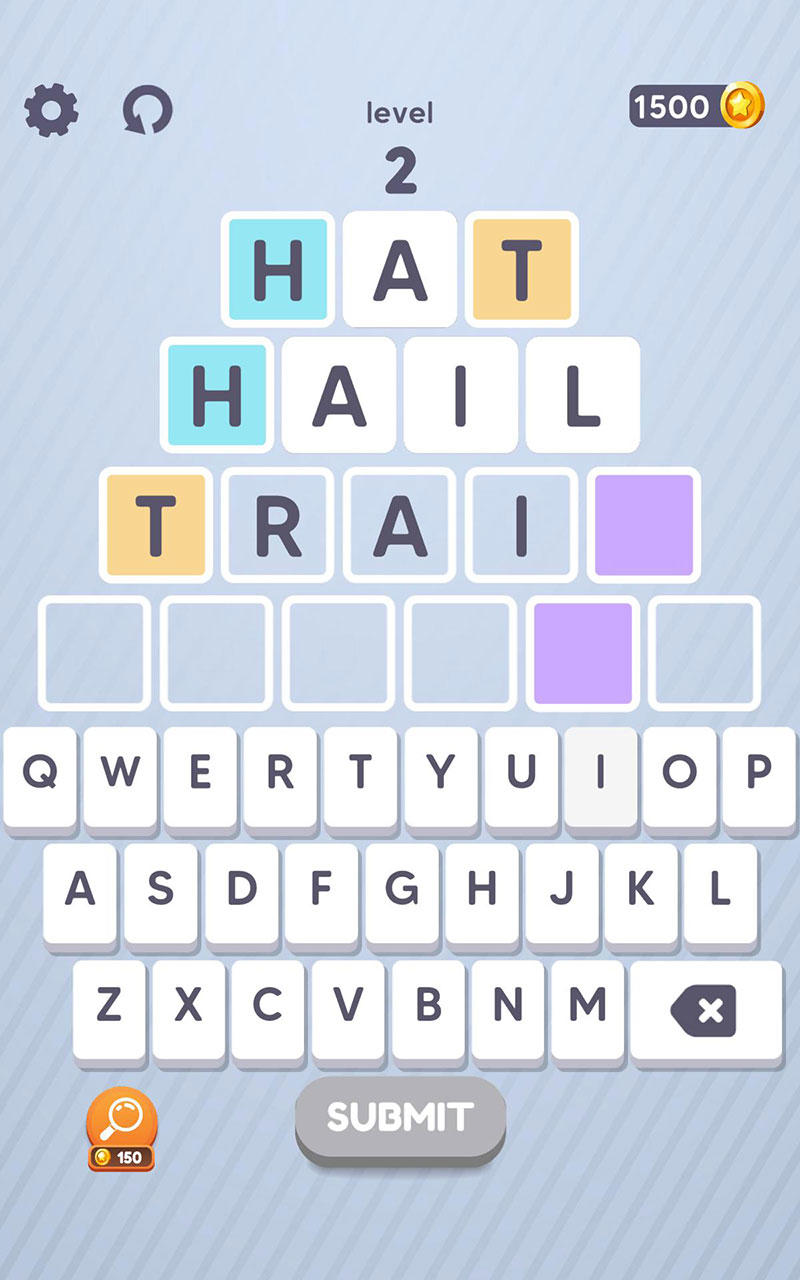
Task: Open the settings gear
Action: coord(51,109)
